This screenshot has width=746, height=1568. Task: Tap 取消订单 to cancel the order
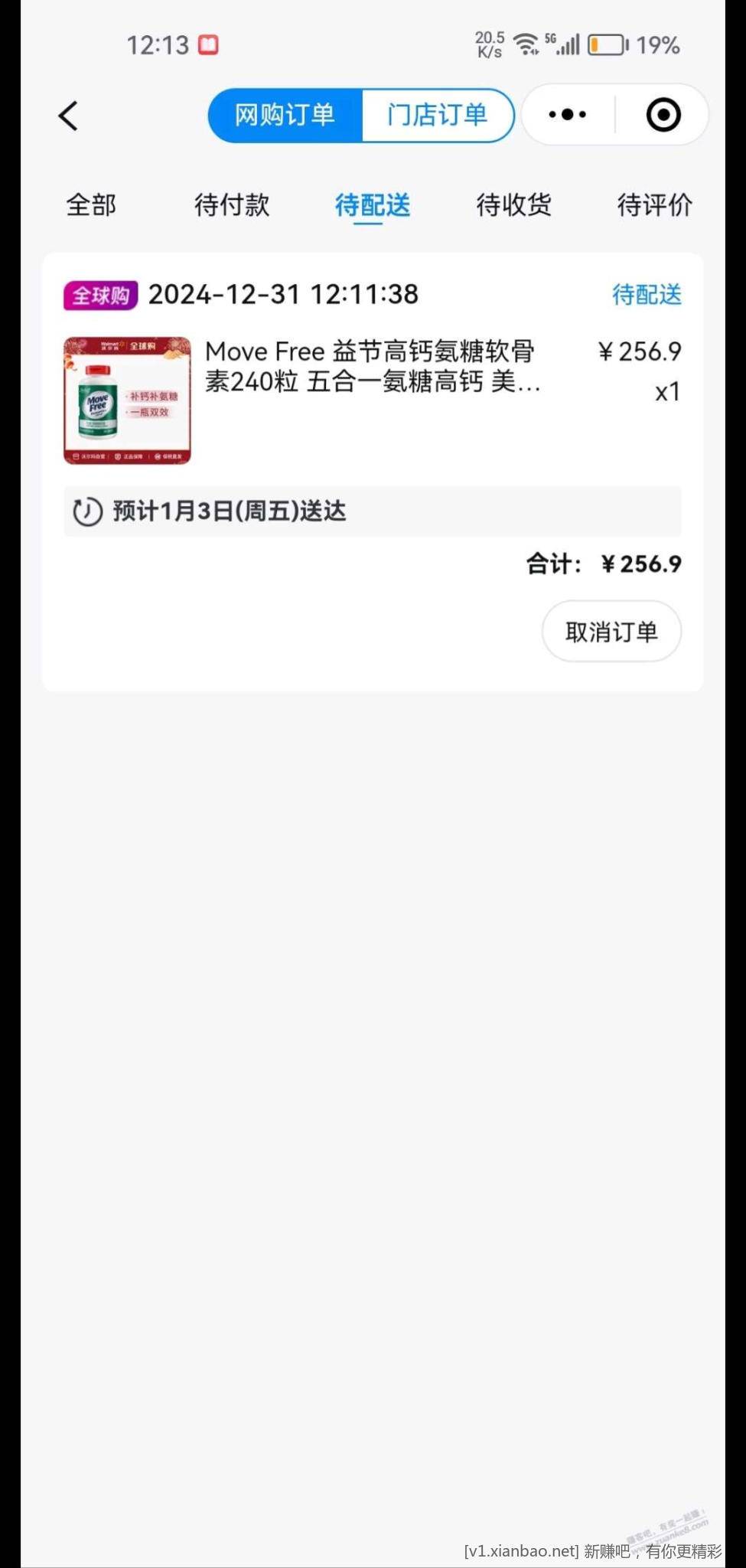click(611, 632)
